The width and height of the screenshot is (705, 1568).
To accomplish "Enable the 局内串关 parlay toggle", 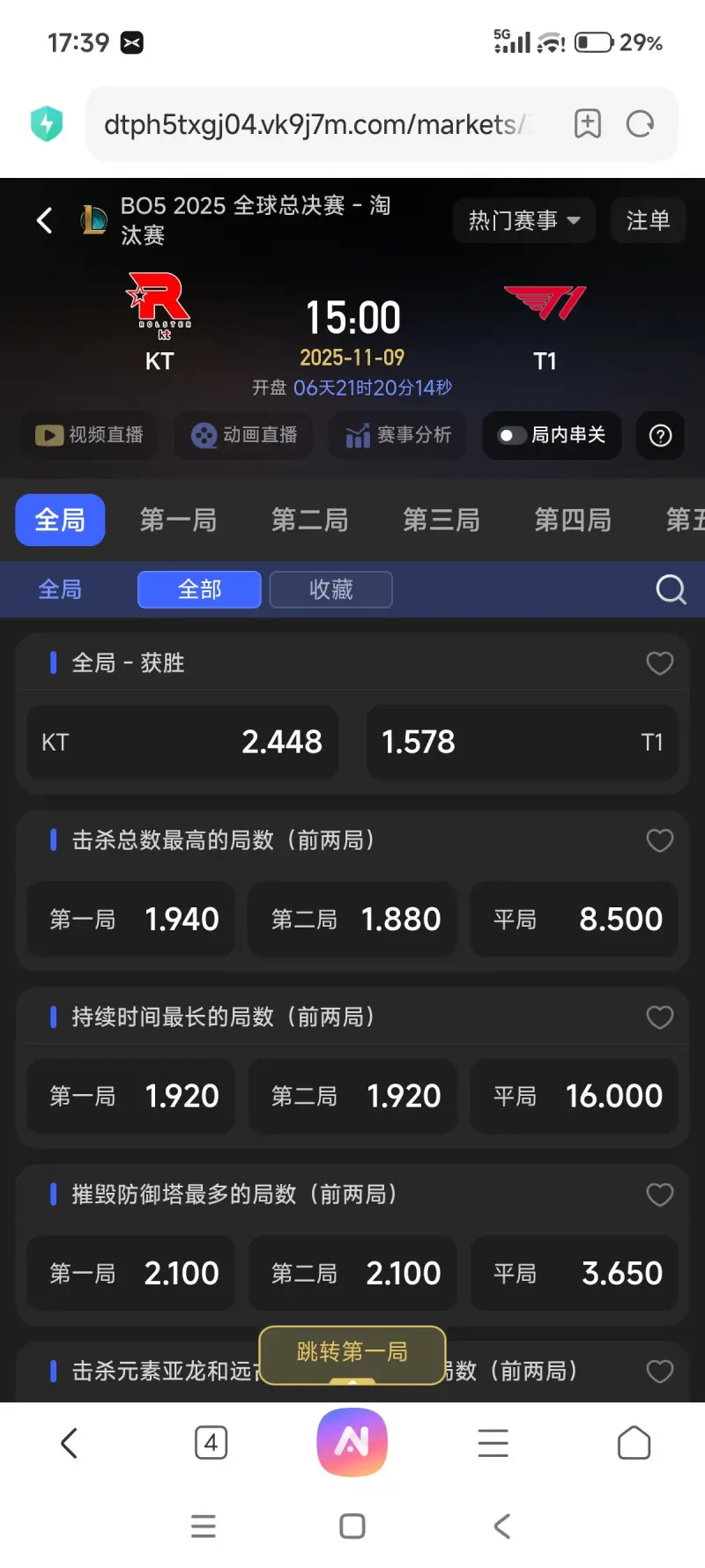I will coord(511,435).
